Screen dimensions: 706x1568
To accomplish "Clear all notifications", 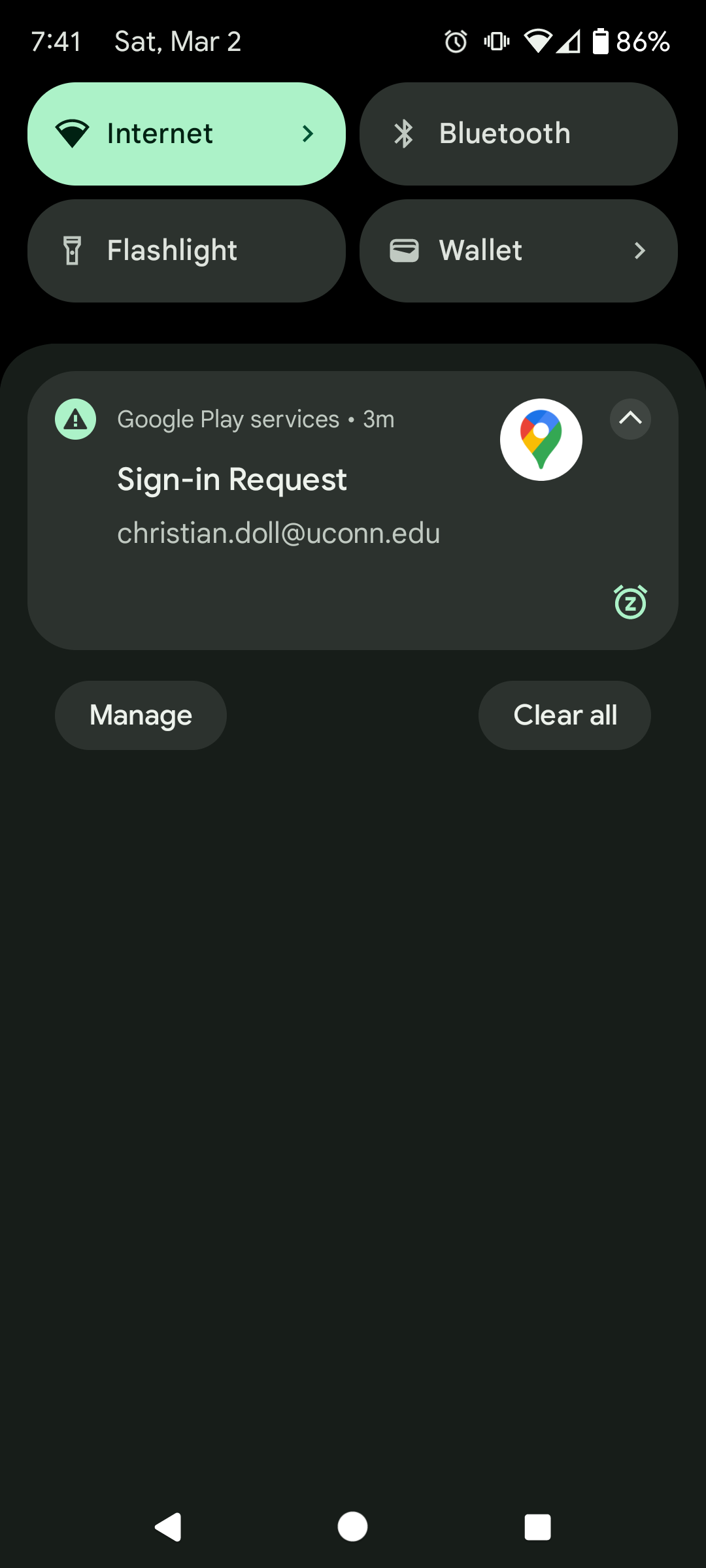I will click(x=565, y=715).
